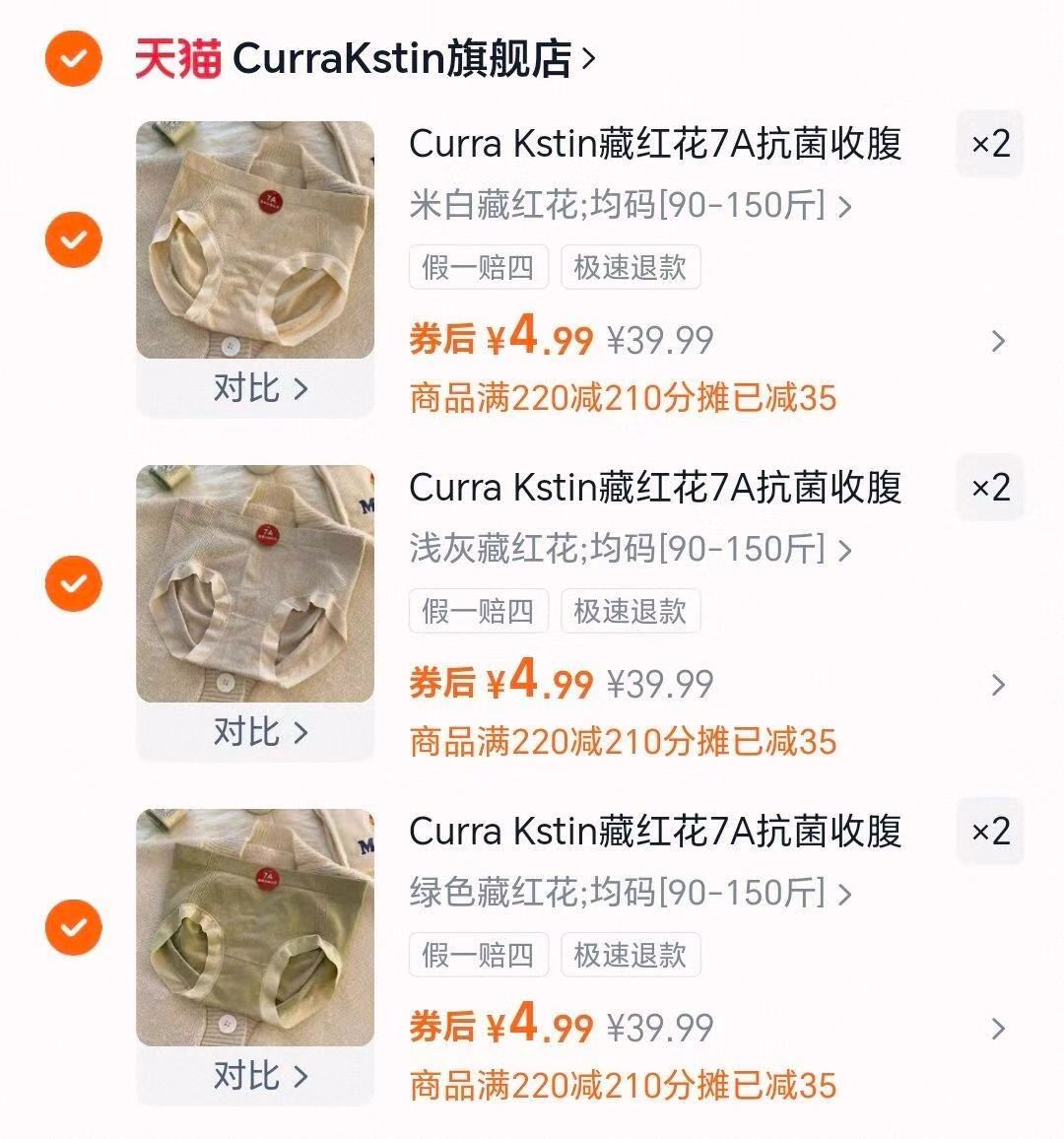Open the 绿色藏红花 product thumbnail
This screenshot has width=1064, height=1139.
pos(254,931)
